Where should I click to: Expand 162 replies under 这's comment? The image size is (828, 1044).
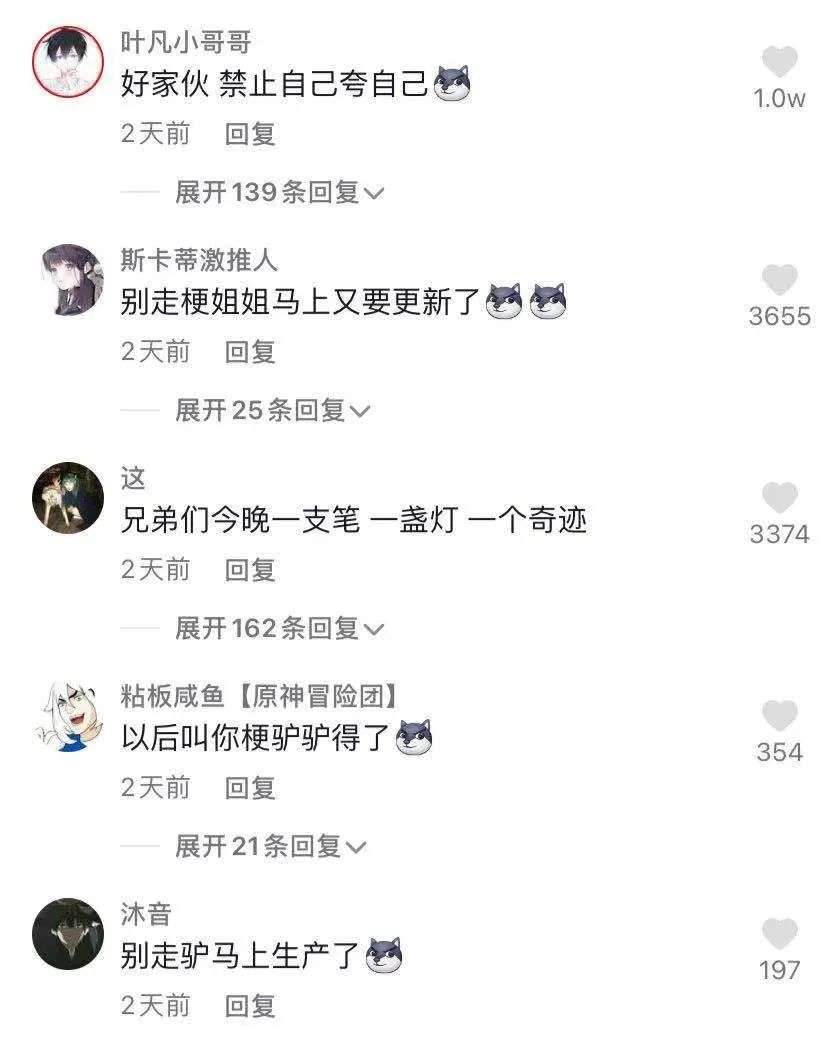[279, 628]
